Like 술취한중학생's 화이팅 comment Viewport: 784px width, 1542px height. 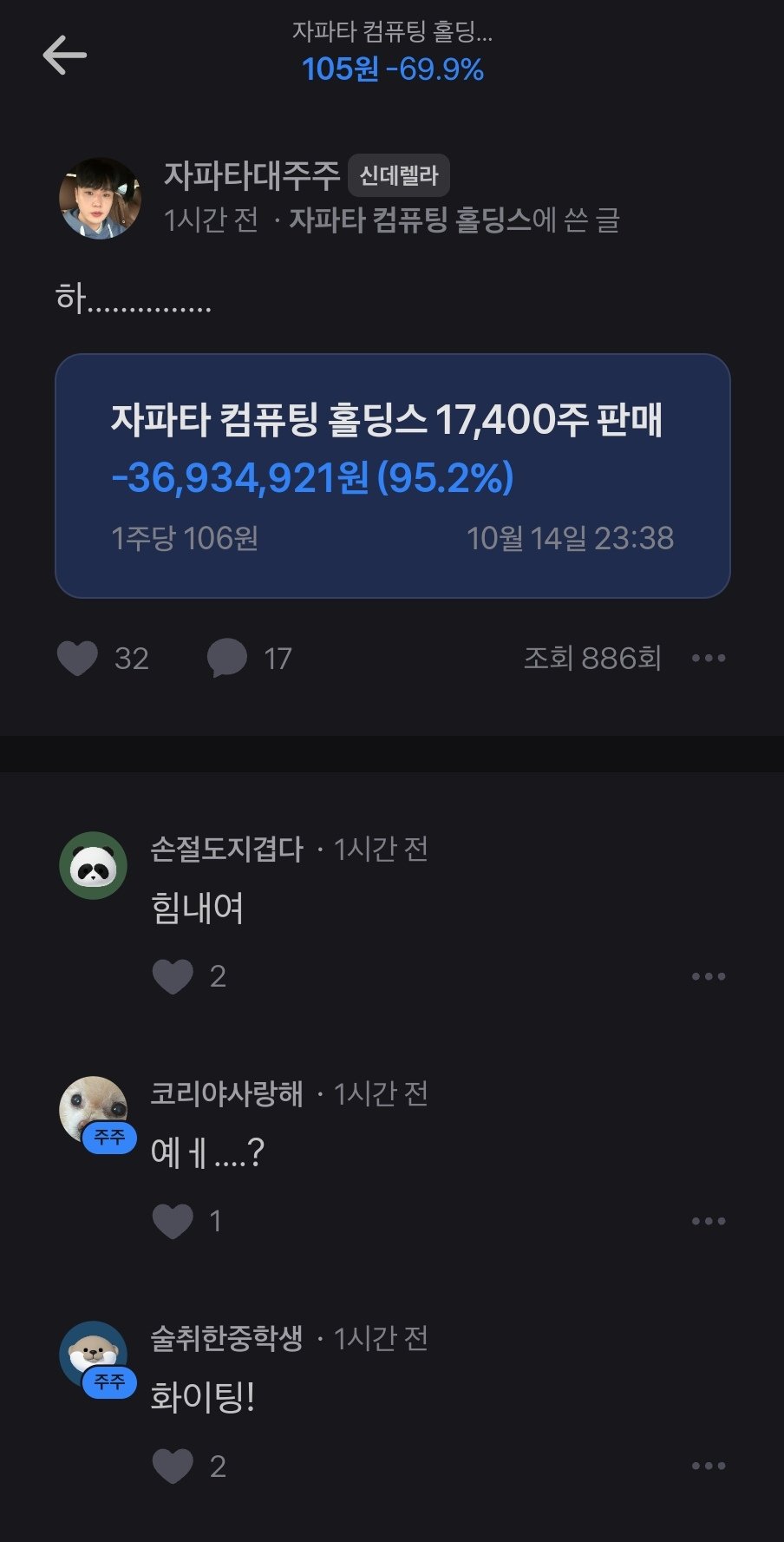click(173, 1466)
